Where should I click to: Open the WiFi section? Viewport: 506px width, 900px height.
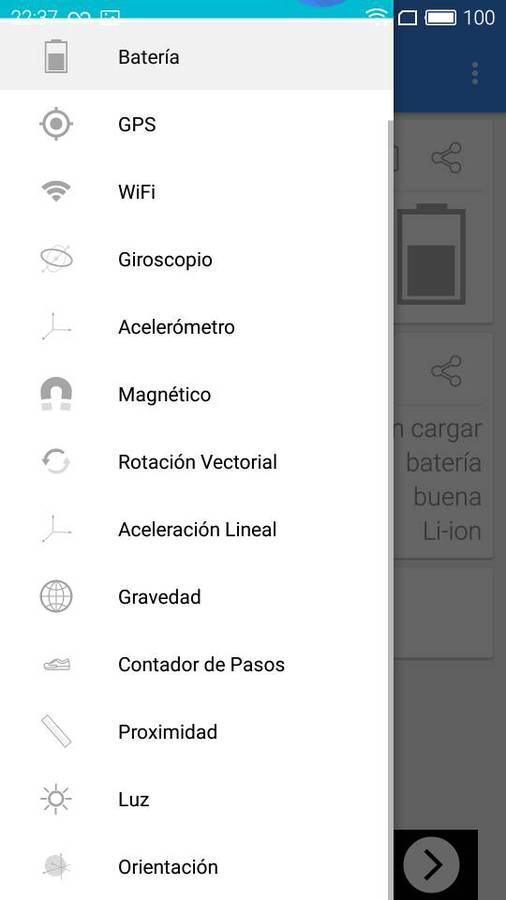(197, 192)
